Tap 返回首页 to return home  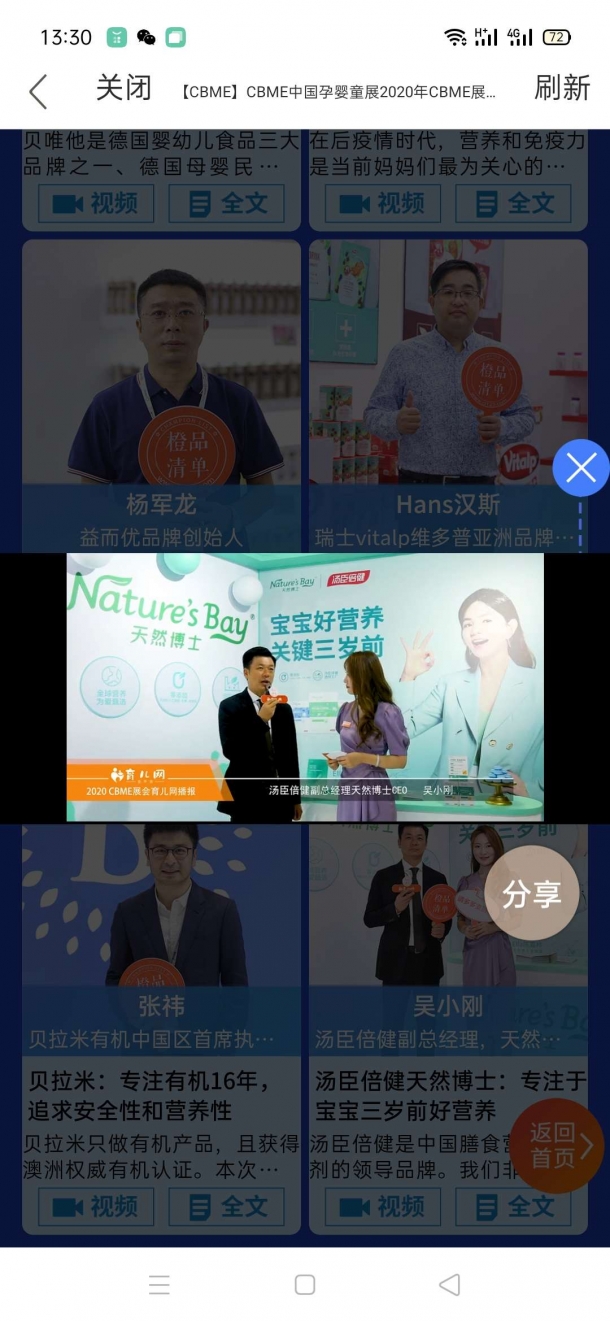(x=556, y=1146)
